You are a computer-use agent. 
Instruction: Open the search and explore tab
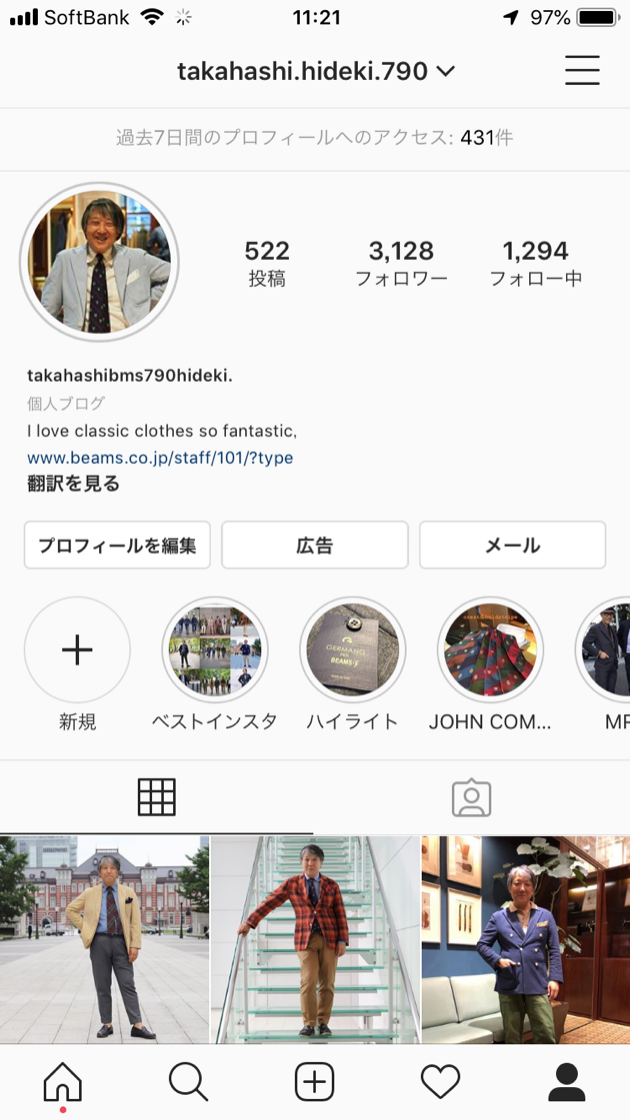(x=188, y=1081)
